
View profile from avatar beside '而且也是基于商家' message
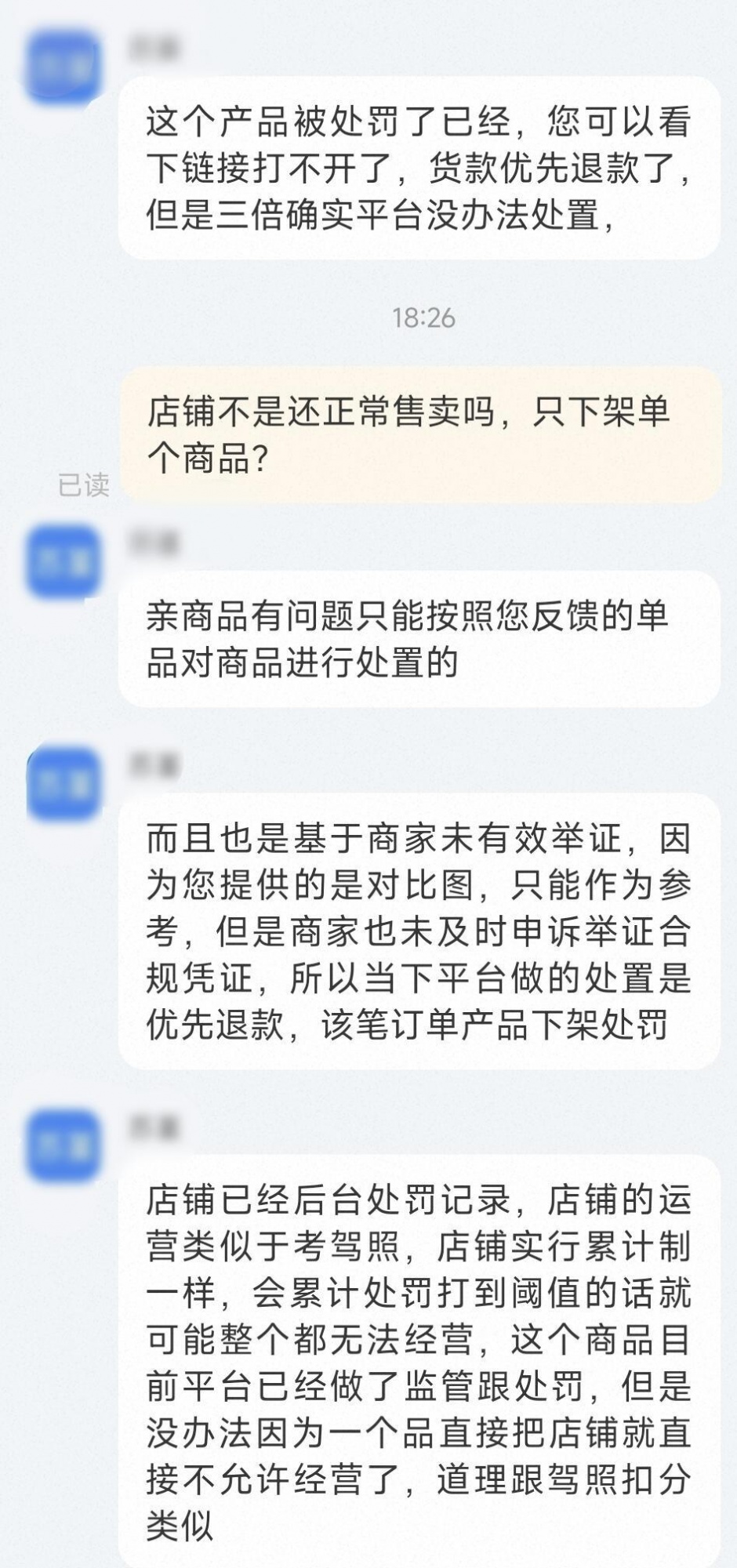click(x=64, y=783)
